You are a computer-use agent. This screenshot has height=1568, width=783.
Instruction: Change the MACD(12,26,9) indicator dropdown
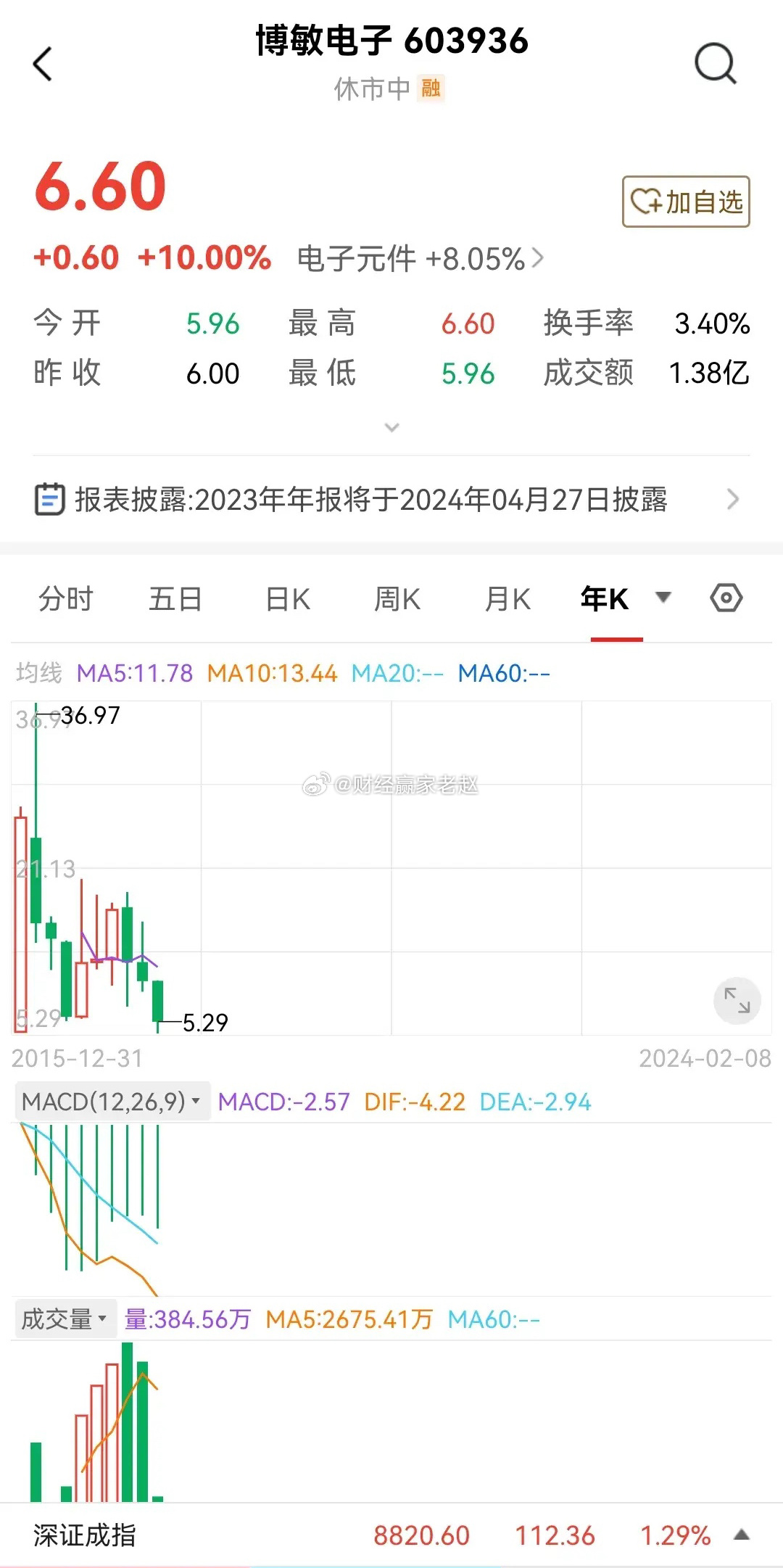click(112, 1102)
